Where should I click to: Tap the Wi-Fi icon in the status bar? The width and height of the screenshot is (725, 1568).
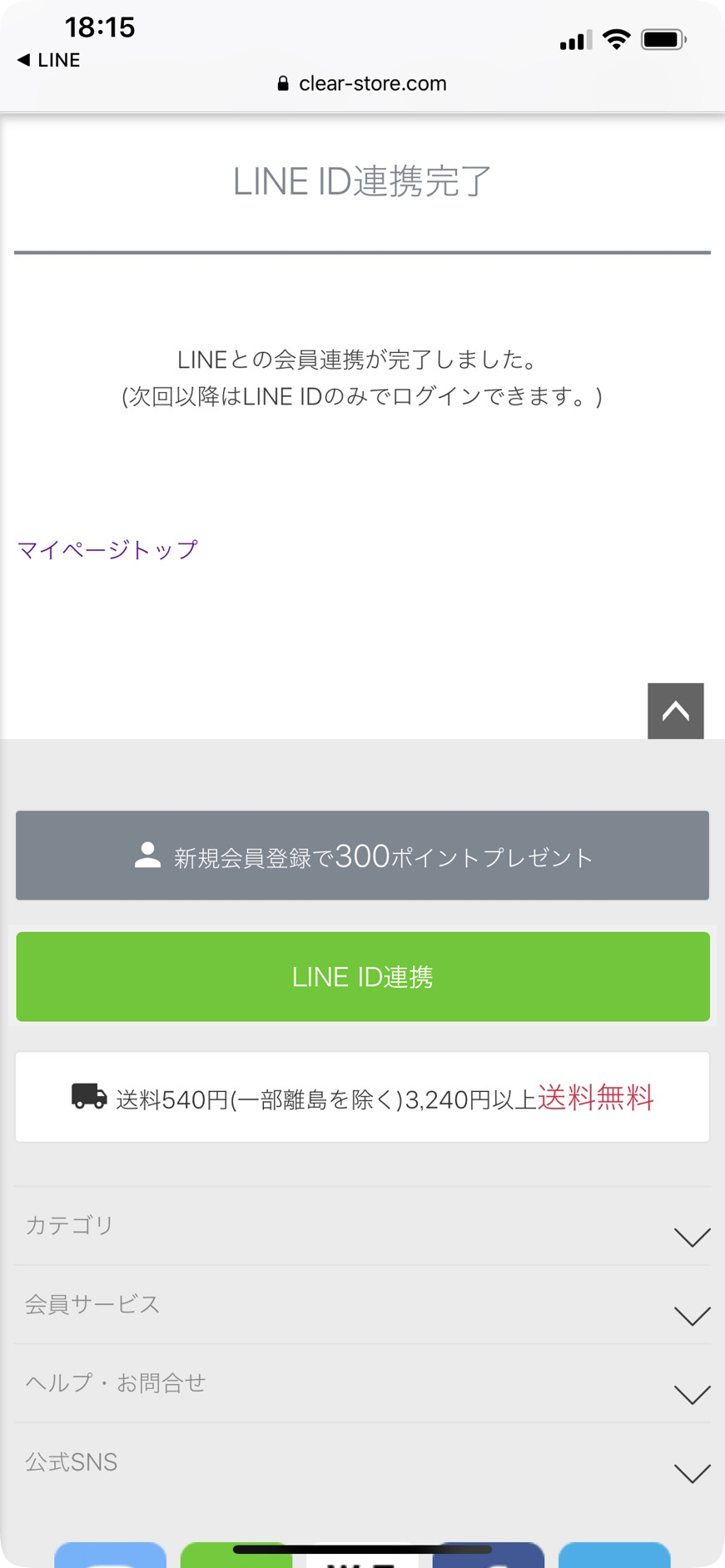(615, 38)
